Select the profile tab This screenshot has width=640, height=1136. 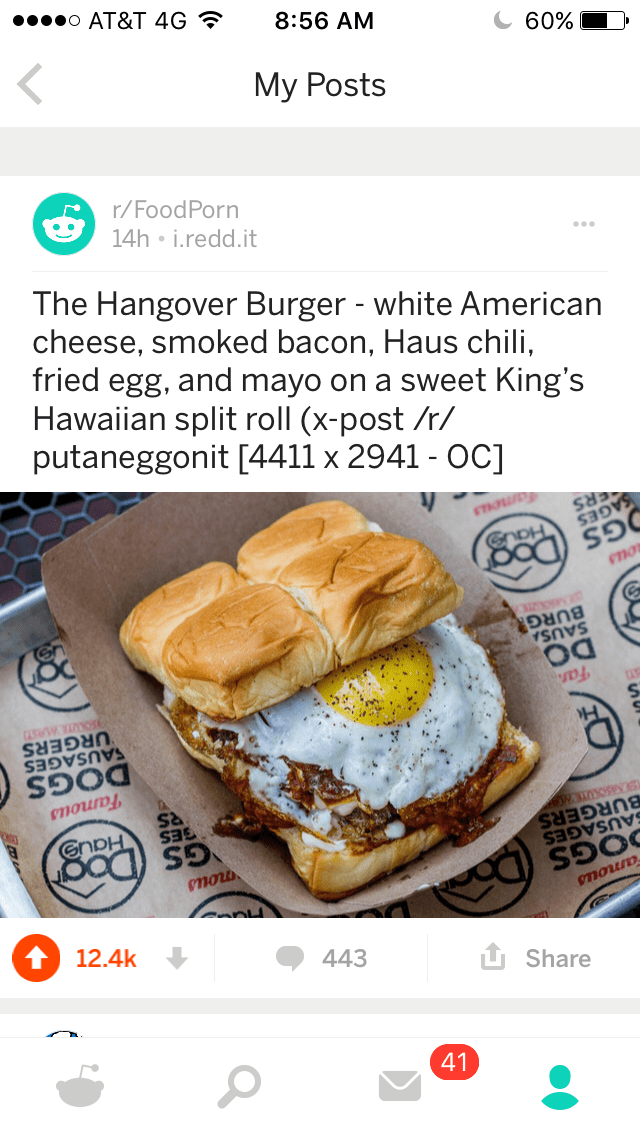pyautogui.click(x=560, y=1086)
